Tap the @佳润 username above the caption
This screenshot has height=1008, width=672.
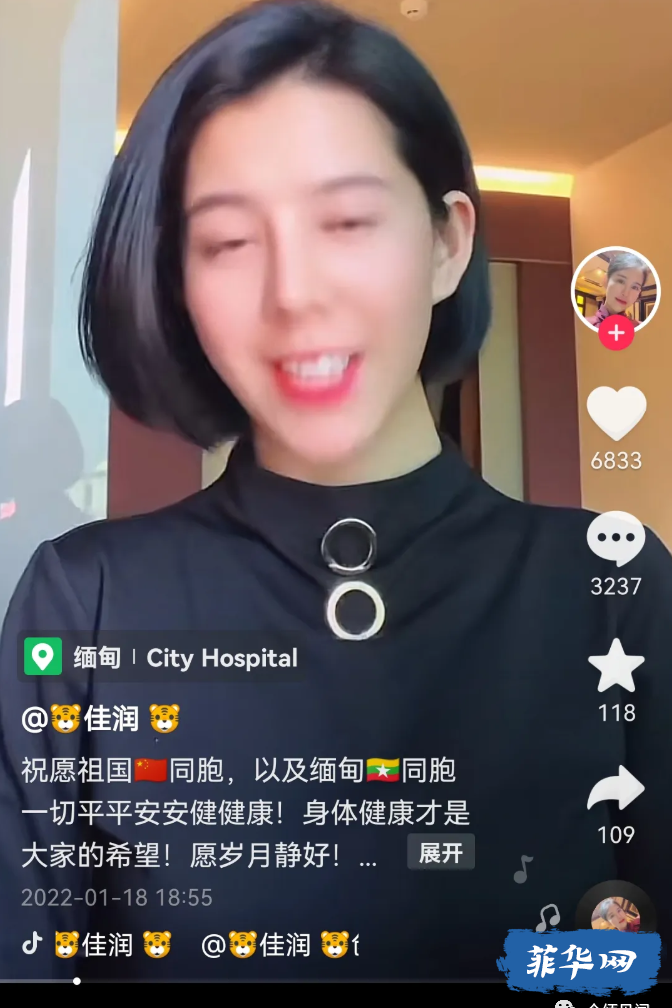click(x=101, y=718)
